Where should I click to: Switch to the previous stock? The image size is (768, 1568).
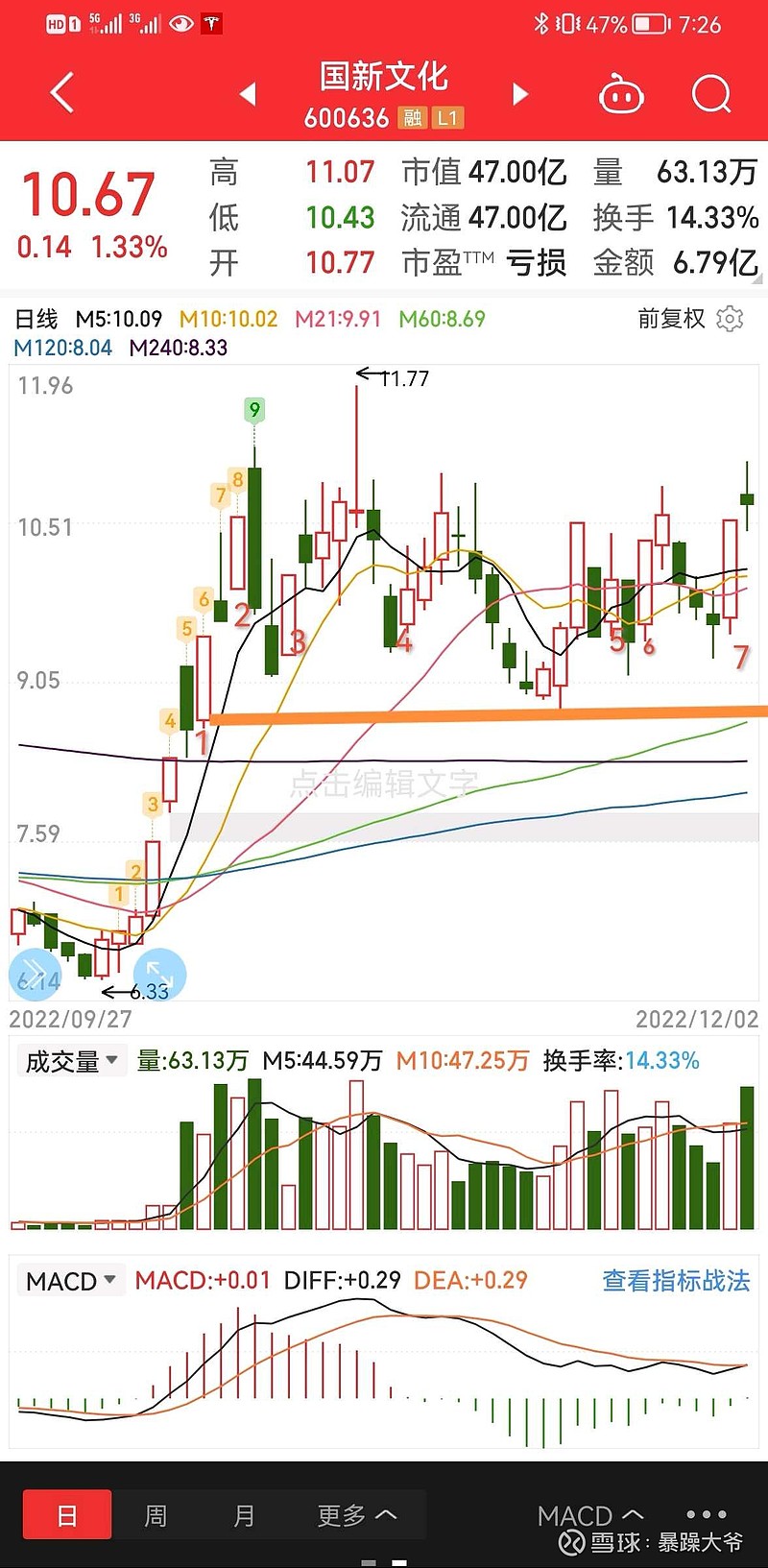tap(248, 94)
